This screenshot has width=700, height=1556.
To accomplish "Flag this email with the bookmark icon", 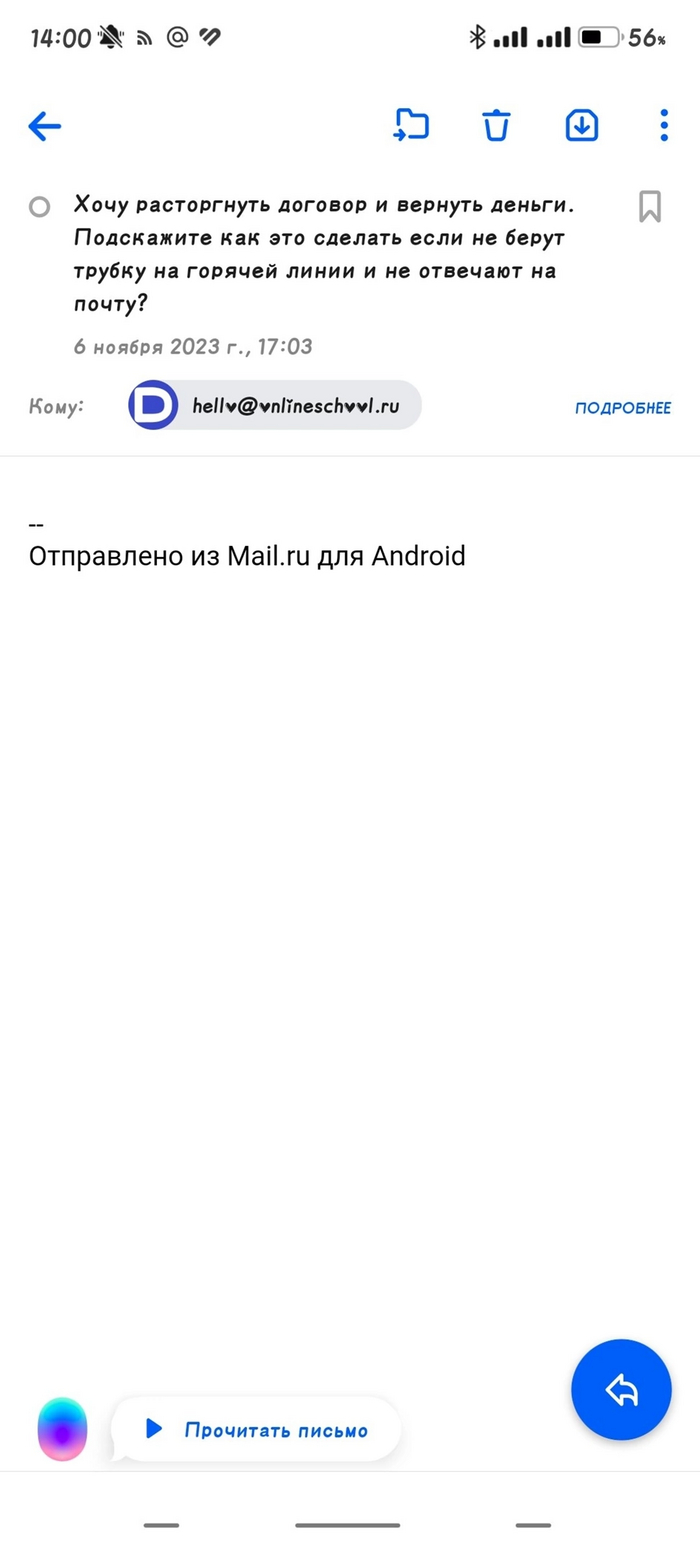I will 650,207.
